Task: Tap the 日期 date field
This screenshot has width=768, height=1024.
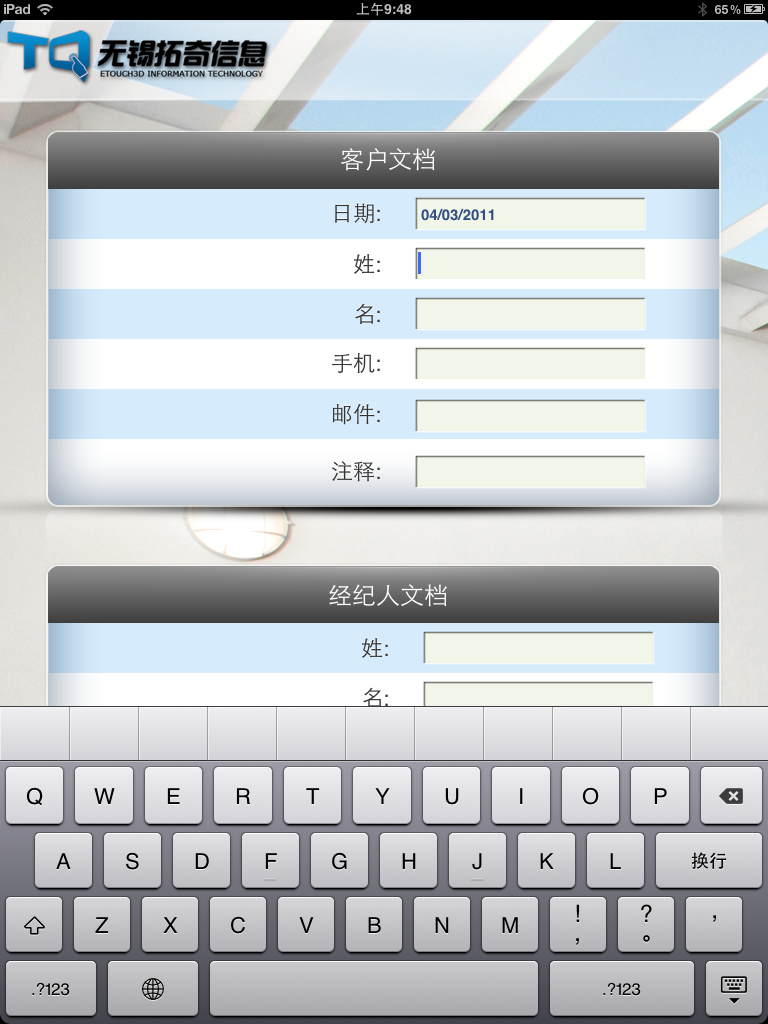Action: tap(530, 214)
